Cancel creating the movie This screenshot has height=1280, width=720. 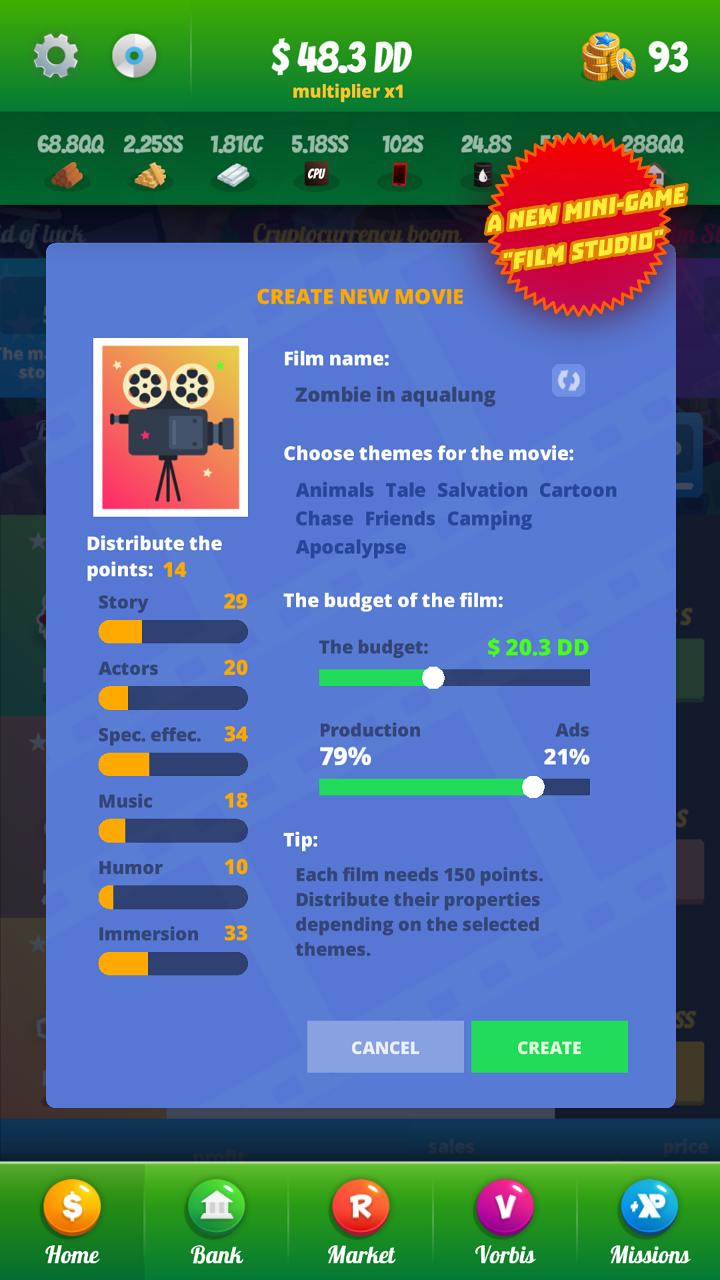click(x=385, y=1047)
